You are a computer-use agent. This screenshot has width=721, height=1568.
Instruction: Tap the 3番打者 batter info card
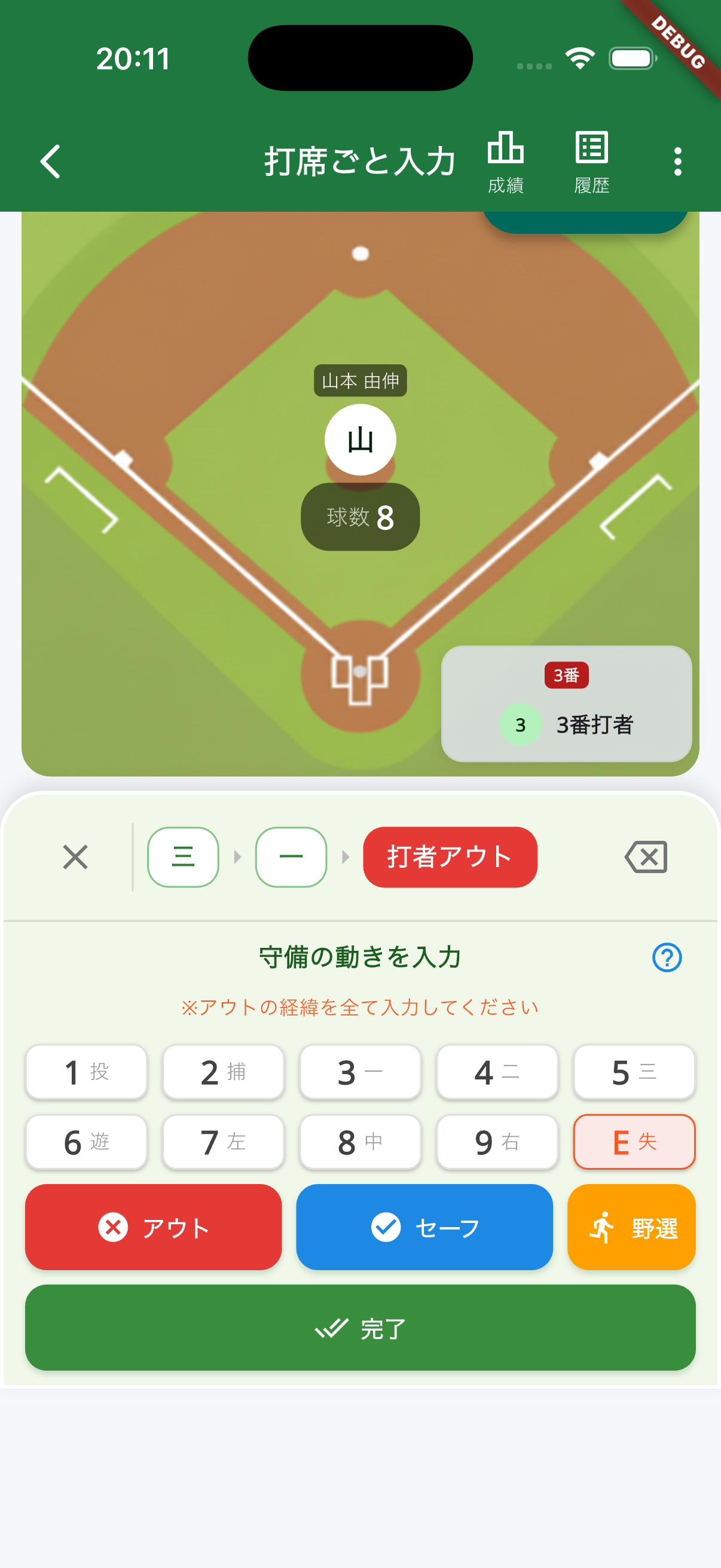coord(567,724)
